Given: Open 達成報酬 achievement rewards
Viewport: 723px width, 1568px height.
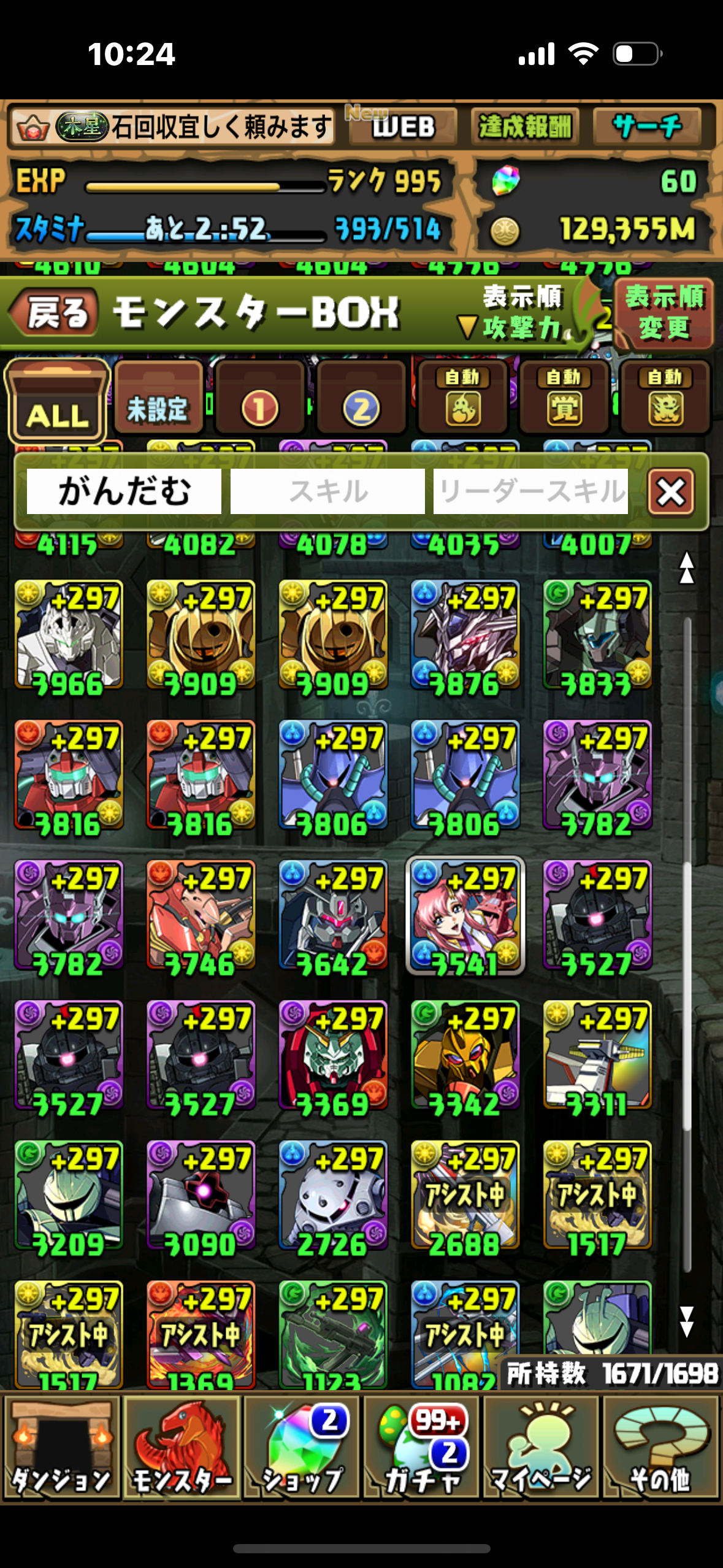Looking at the screenshot, I should 524,126.
